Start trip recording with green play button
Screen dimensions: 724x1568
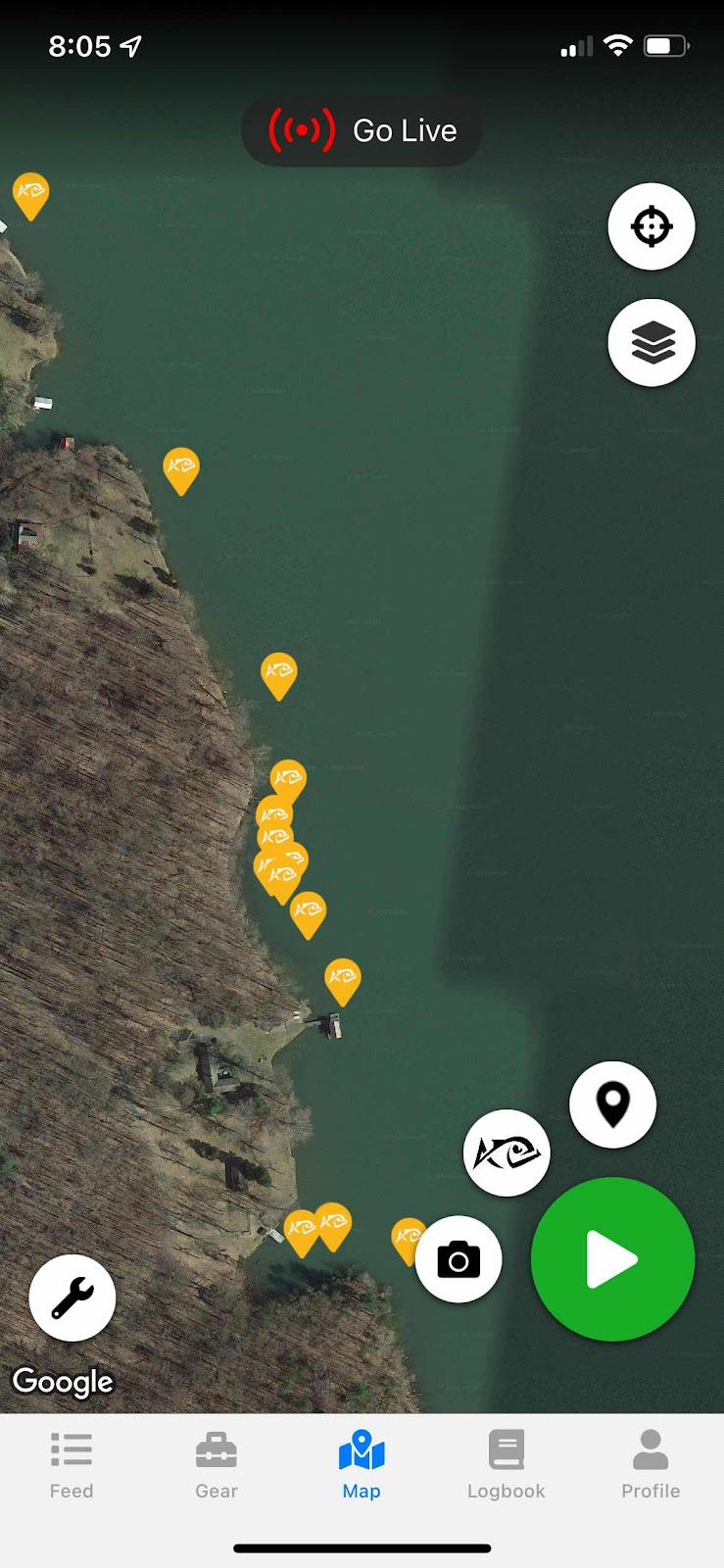pyautogui.click(x=613, y=1259)
